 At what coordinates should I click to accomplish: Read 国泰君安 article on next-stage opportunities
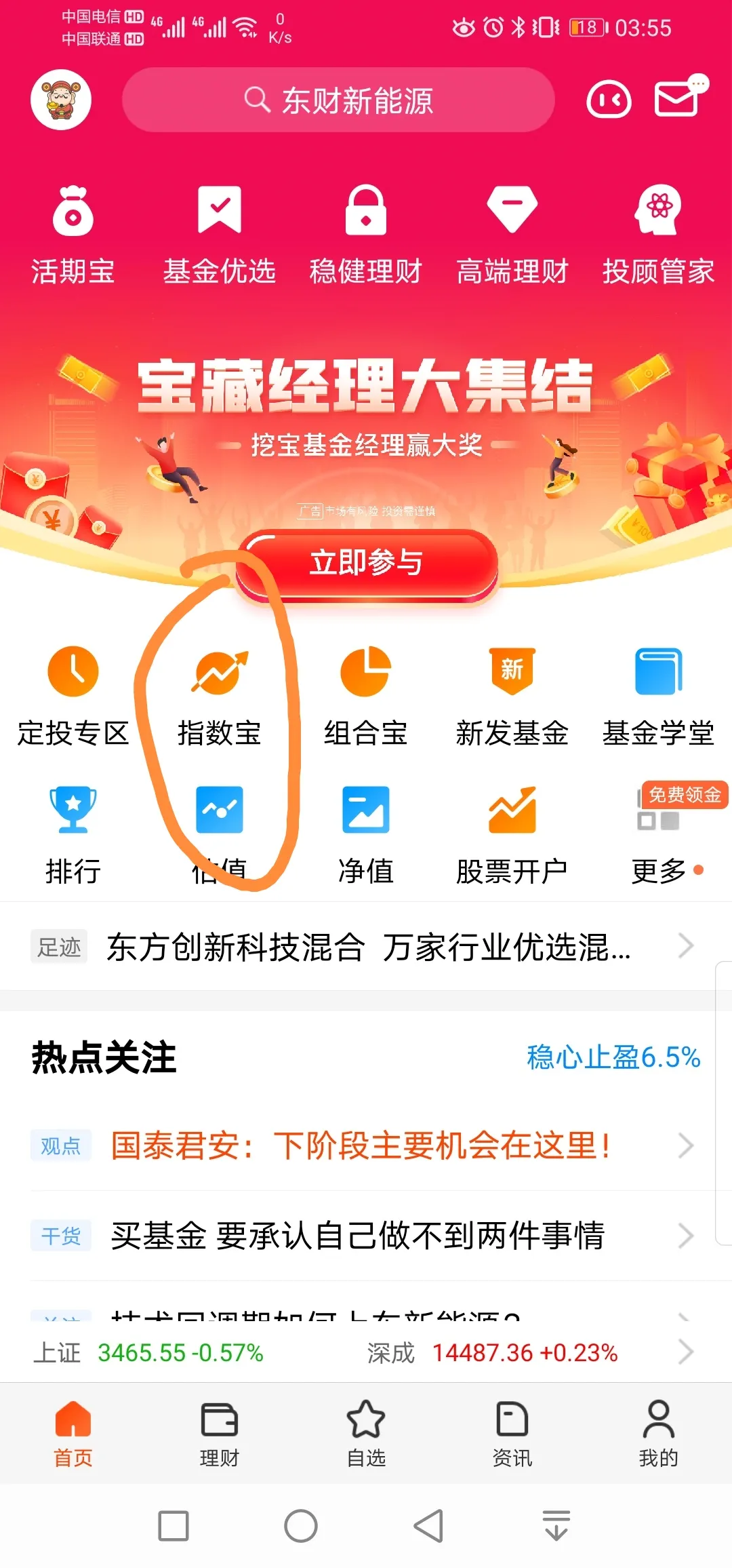(361, 1146)
